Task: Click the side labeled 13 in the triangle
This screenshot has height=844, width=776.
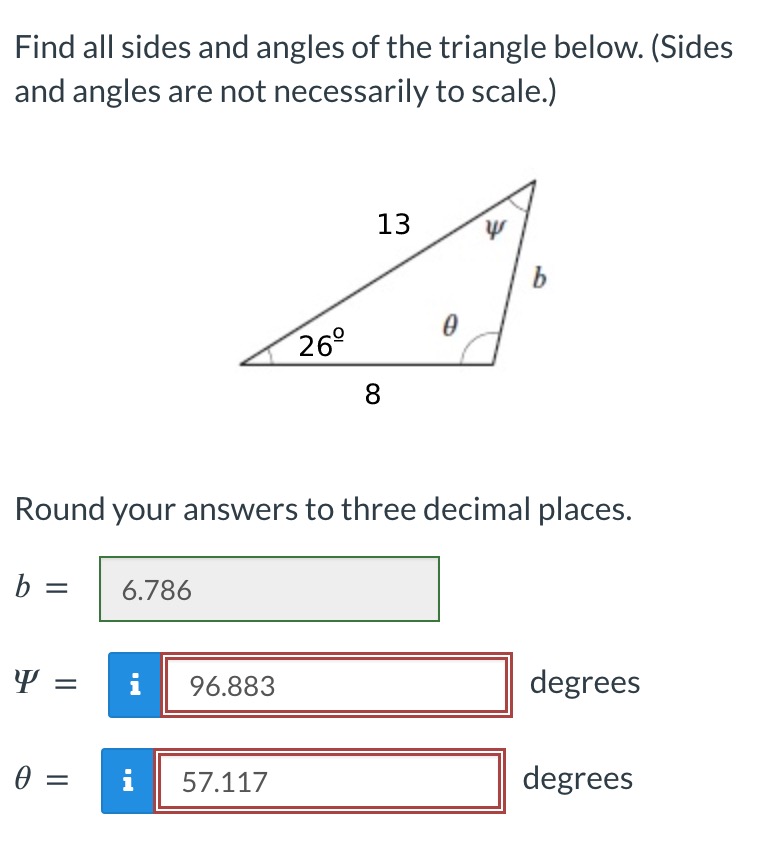Action: point(393,225)
